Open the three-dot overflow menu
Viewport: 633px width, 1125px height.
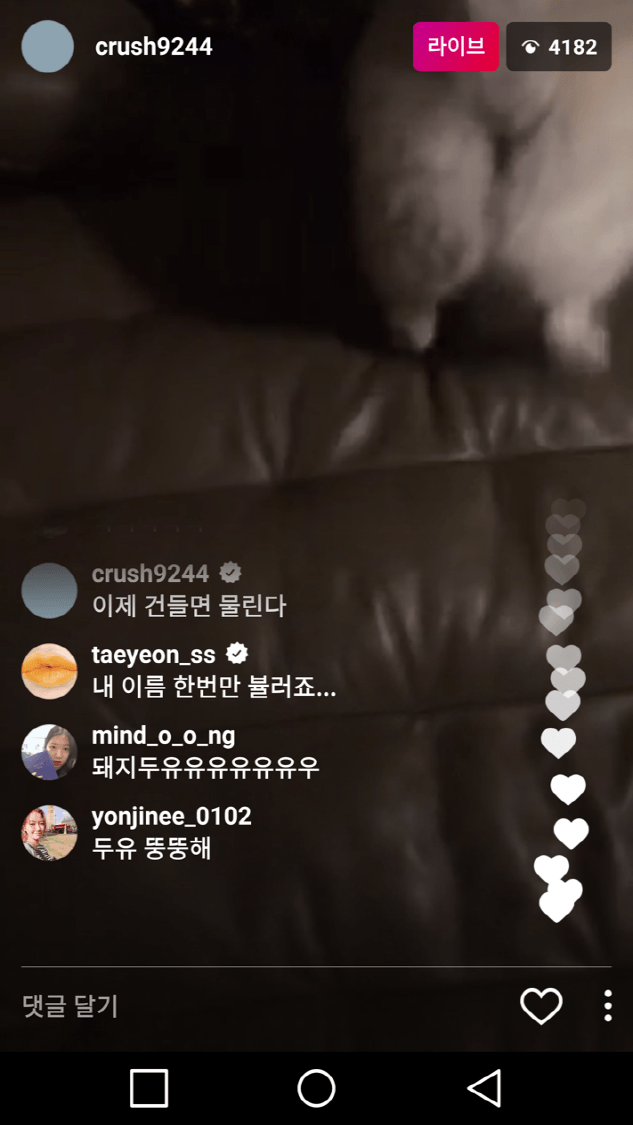(x=607, y=1005)
